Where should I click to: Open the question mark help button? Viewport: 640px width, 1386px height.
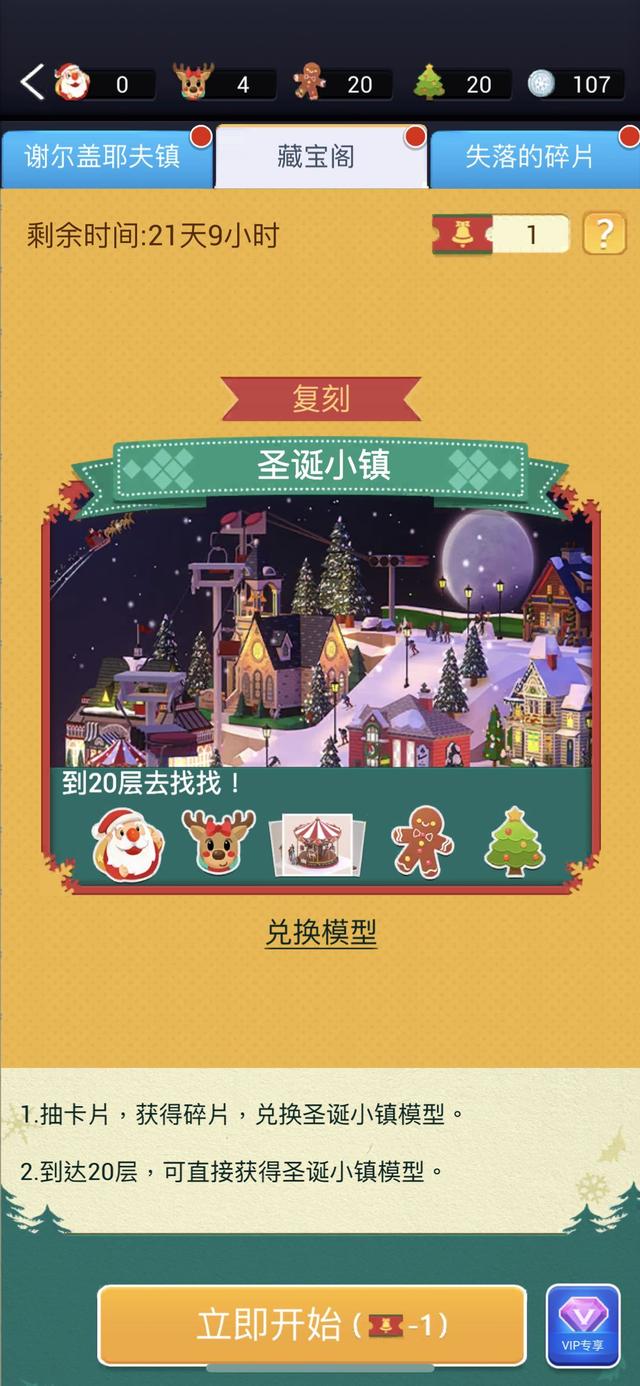point(604,235)
